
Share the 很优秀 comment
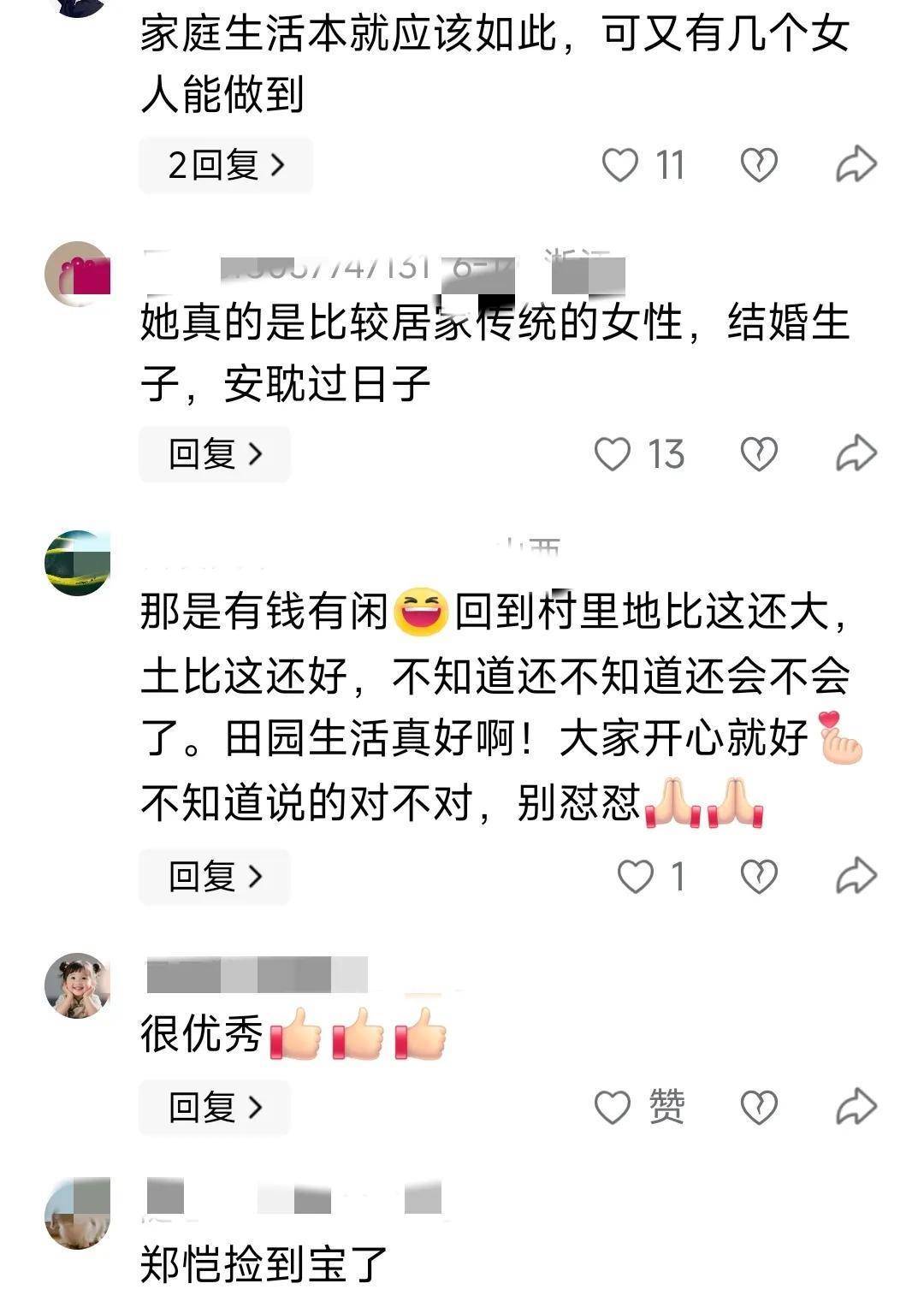856,1107
